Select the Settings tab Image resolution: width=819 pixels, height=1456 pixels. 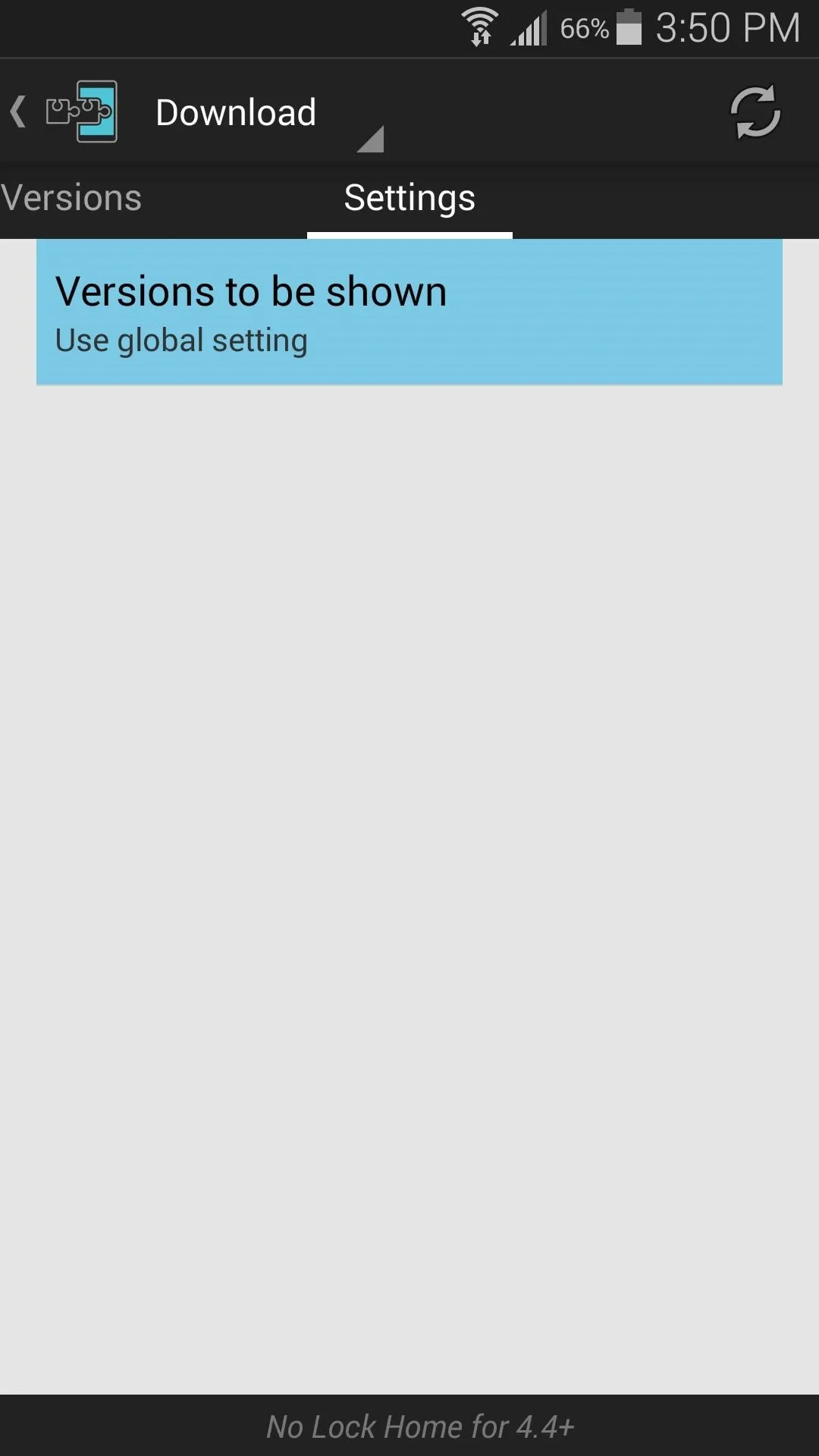409,198
